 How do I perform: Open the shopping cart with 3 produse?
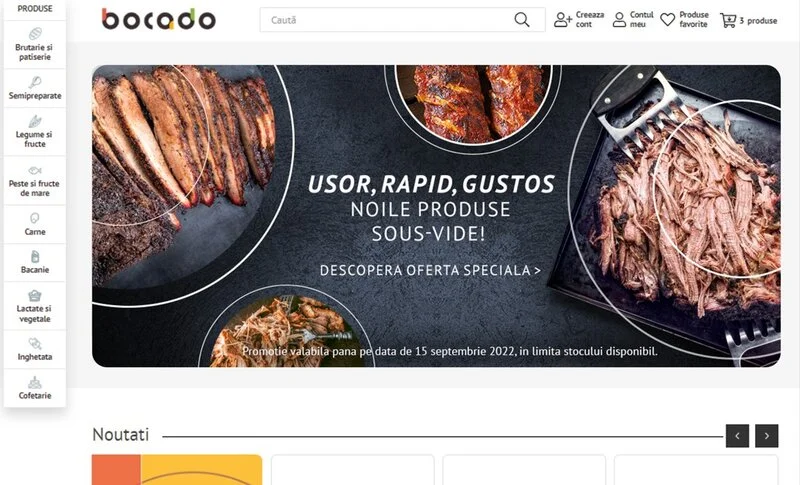[748, 20]
